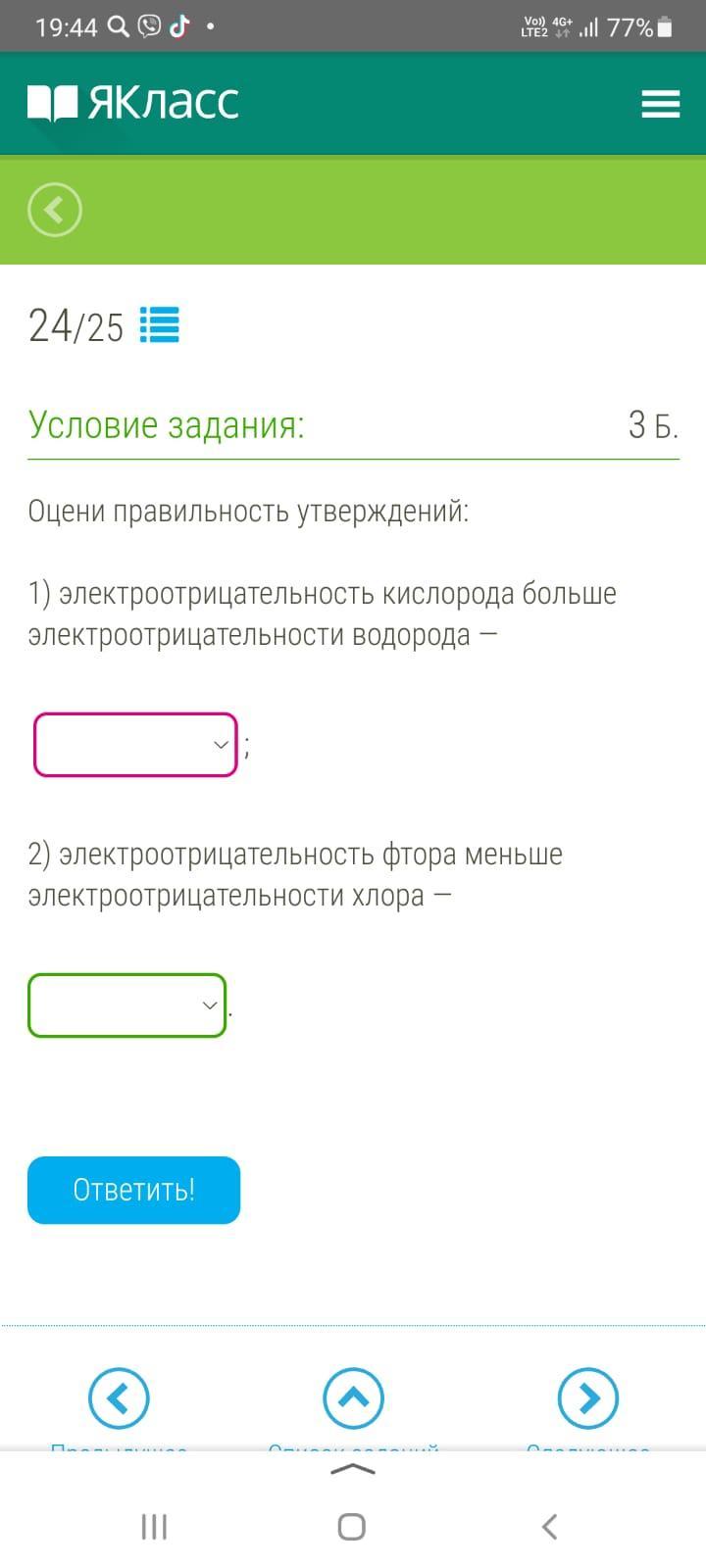Image resolution: width=706 pixels, height=1568 pixels.
Task: Tap the system back button
Action: click(550, 1526)
